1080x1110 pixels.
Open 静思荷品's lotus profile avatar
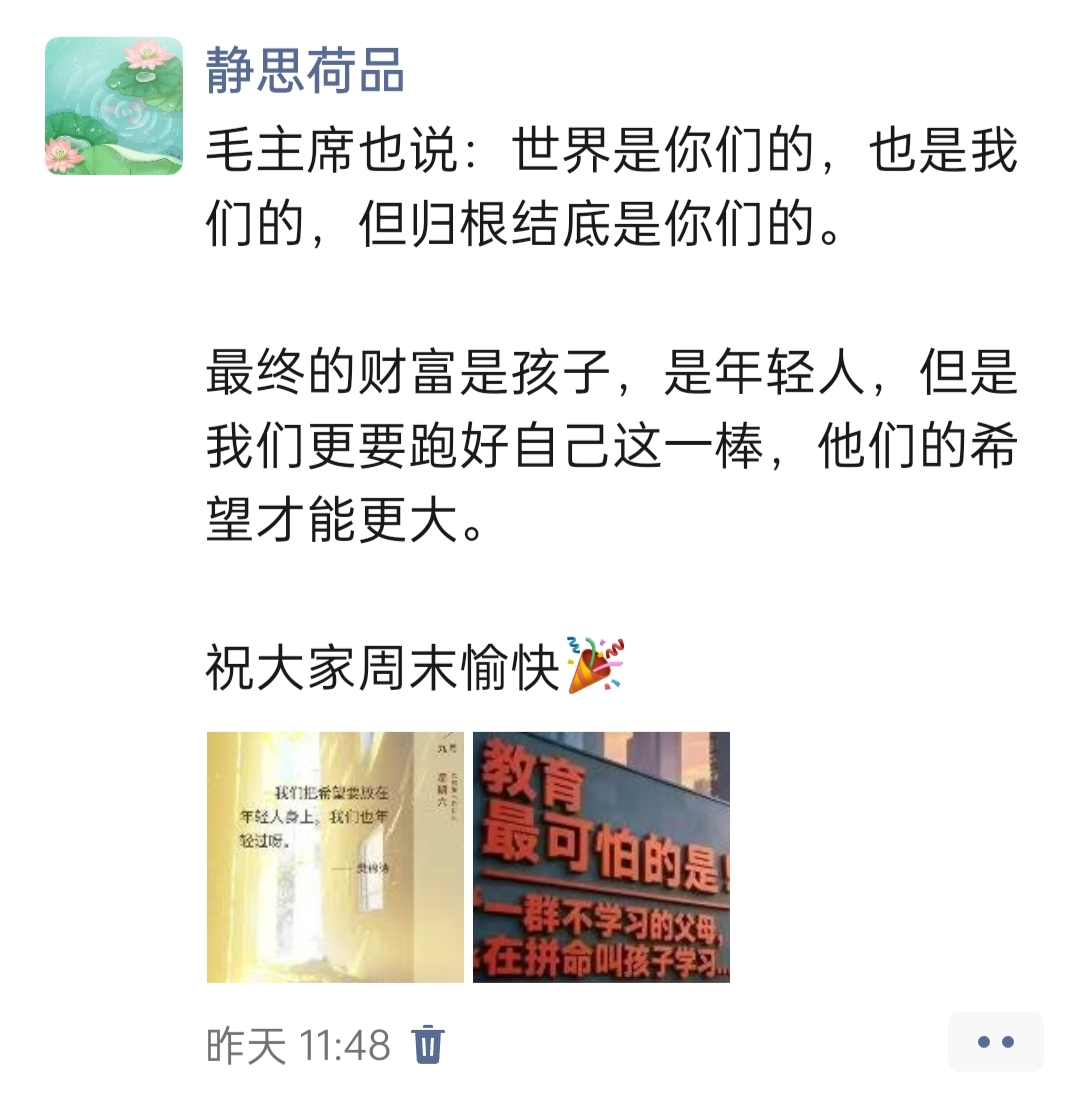coord(114,106)
